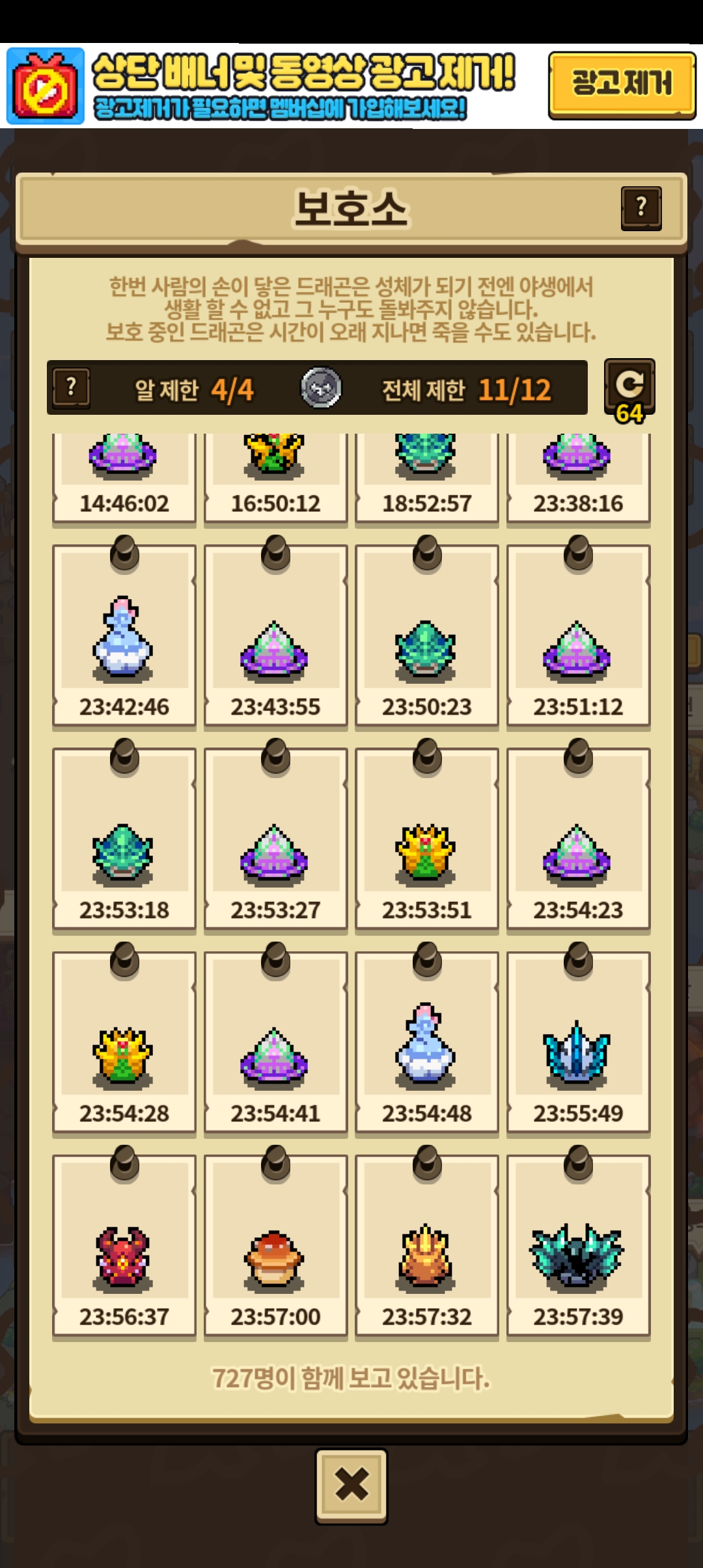Image resolution: width=703 pixels, height=1568 pixels.
Task: Open the egg card with timer 23:43:55
Action: [x=275, y=636]
